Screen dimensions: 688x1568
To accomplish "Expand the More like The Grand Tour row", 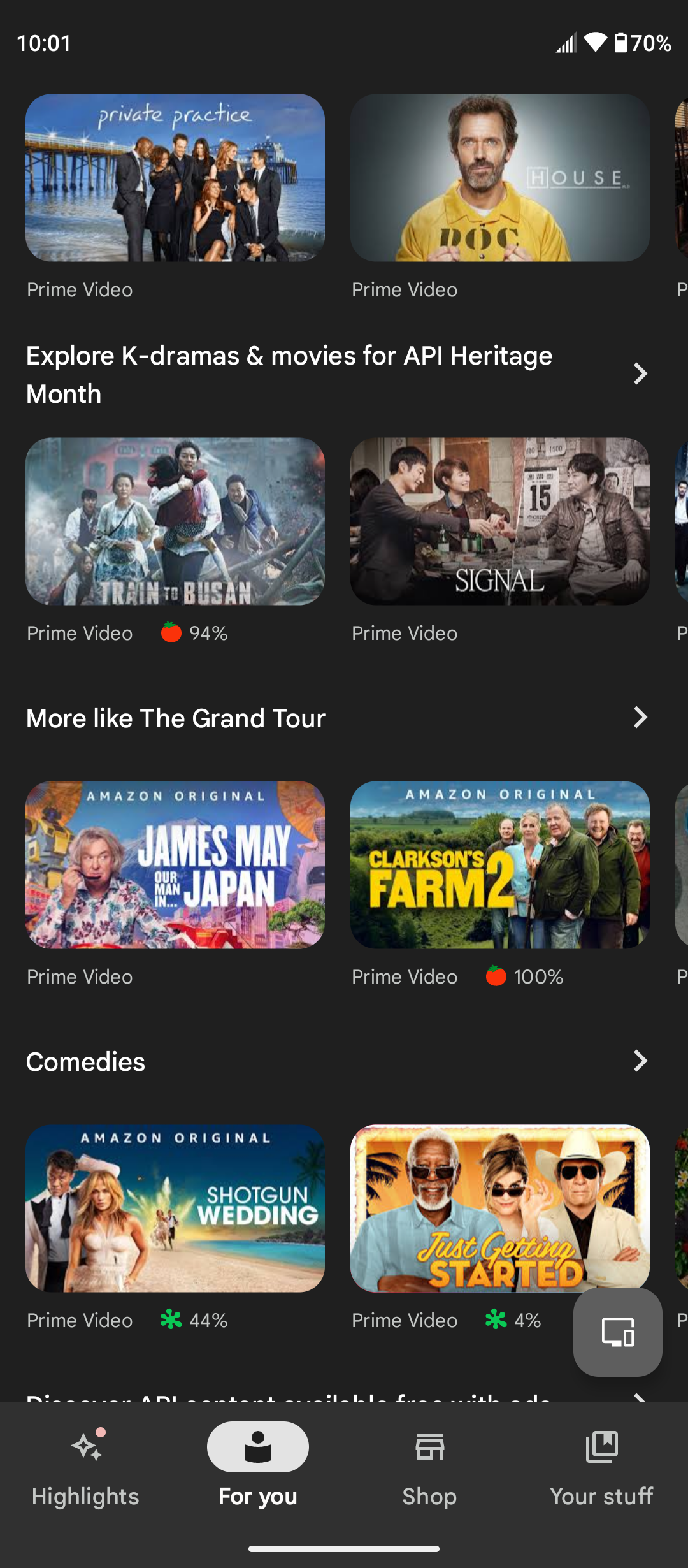I will point(640,718).
